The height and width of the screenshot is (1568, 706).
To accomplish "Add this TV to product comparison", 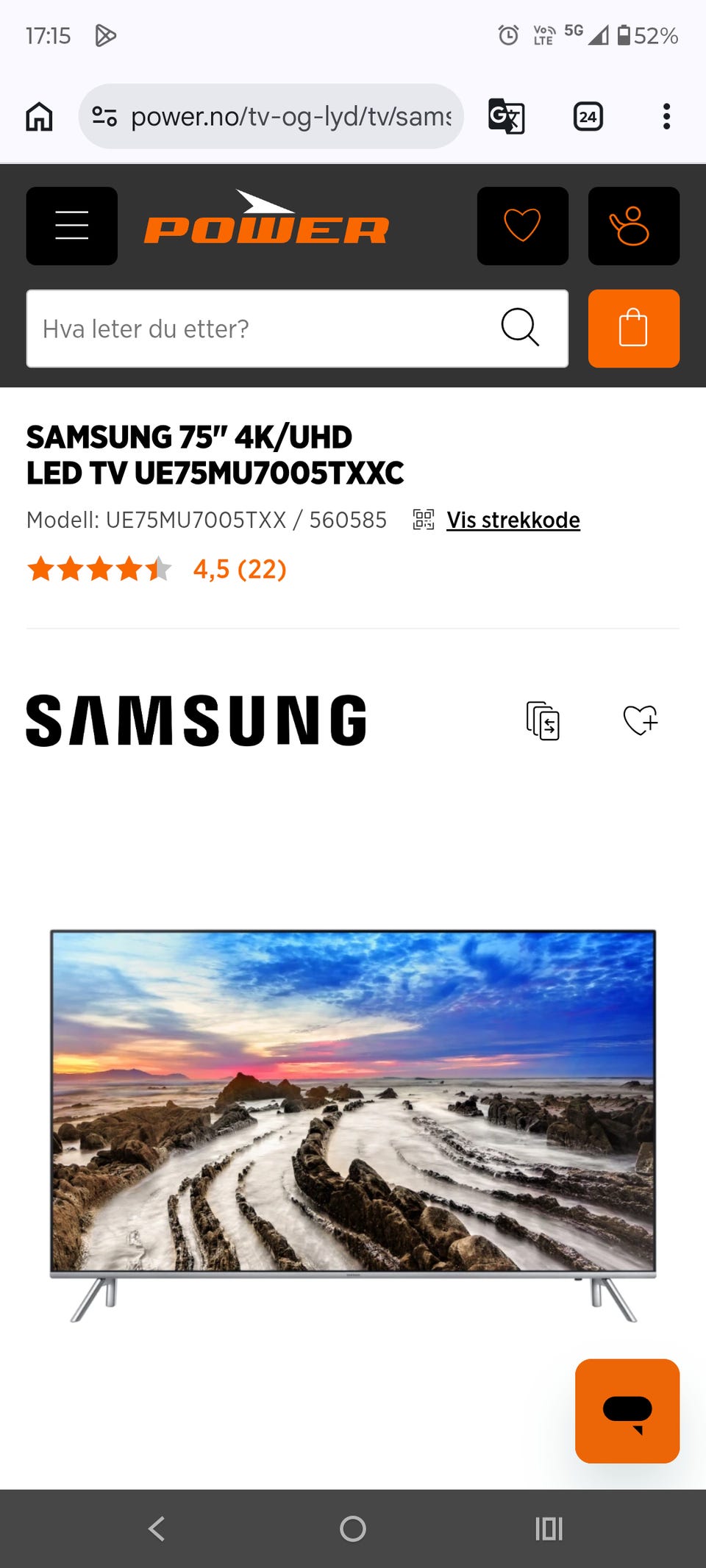I will click(x=543, y=720).
